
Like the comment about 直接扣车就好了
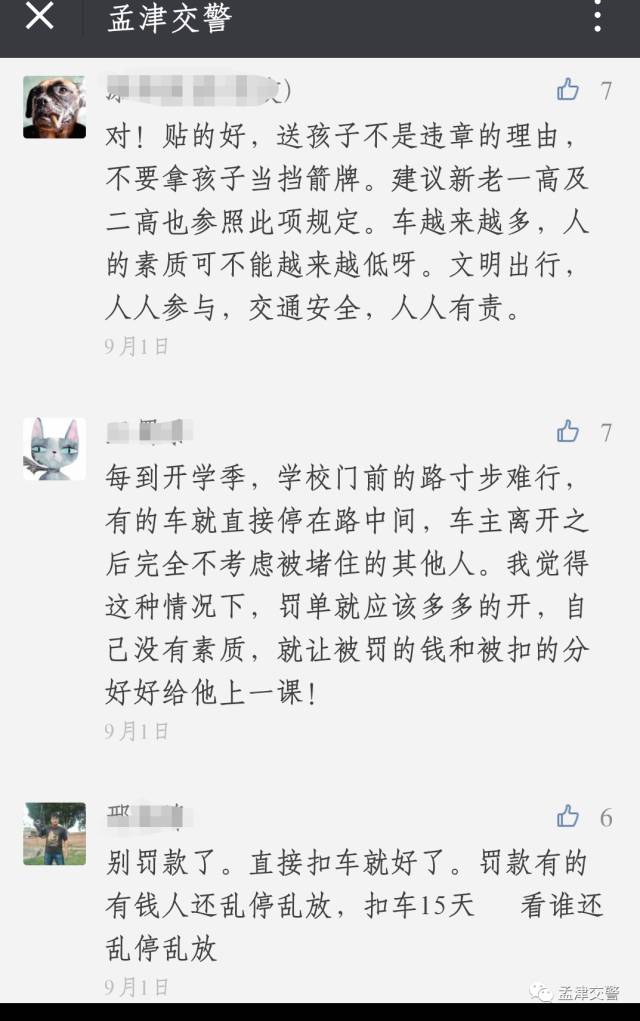click(x=568, y=817)
